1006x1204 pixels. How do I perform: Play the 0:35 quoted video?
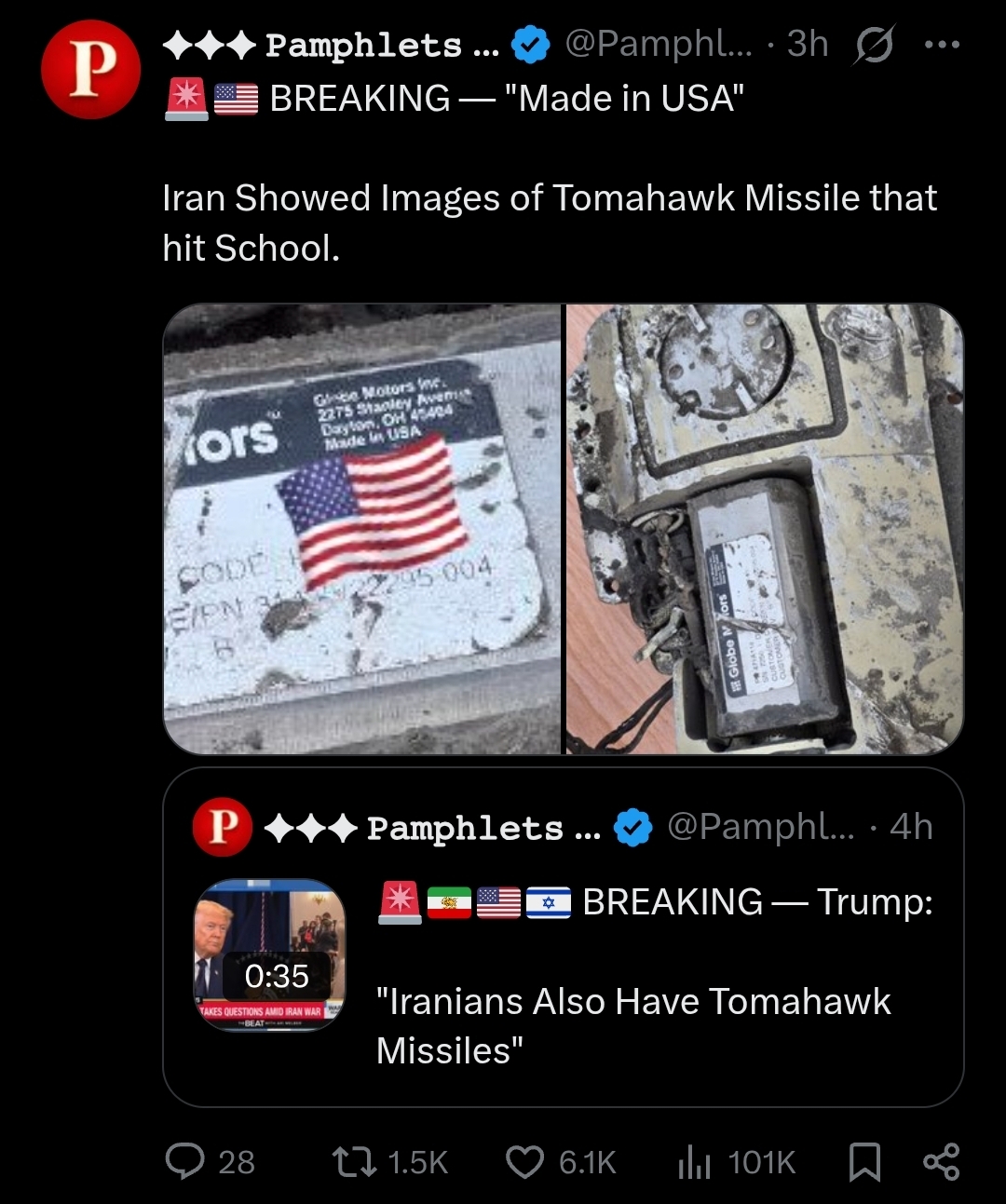coord(270,954)
